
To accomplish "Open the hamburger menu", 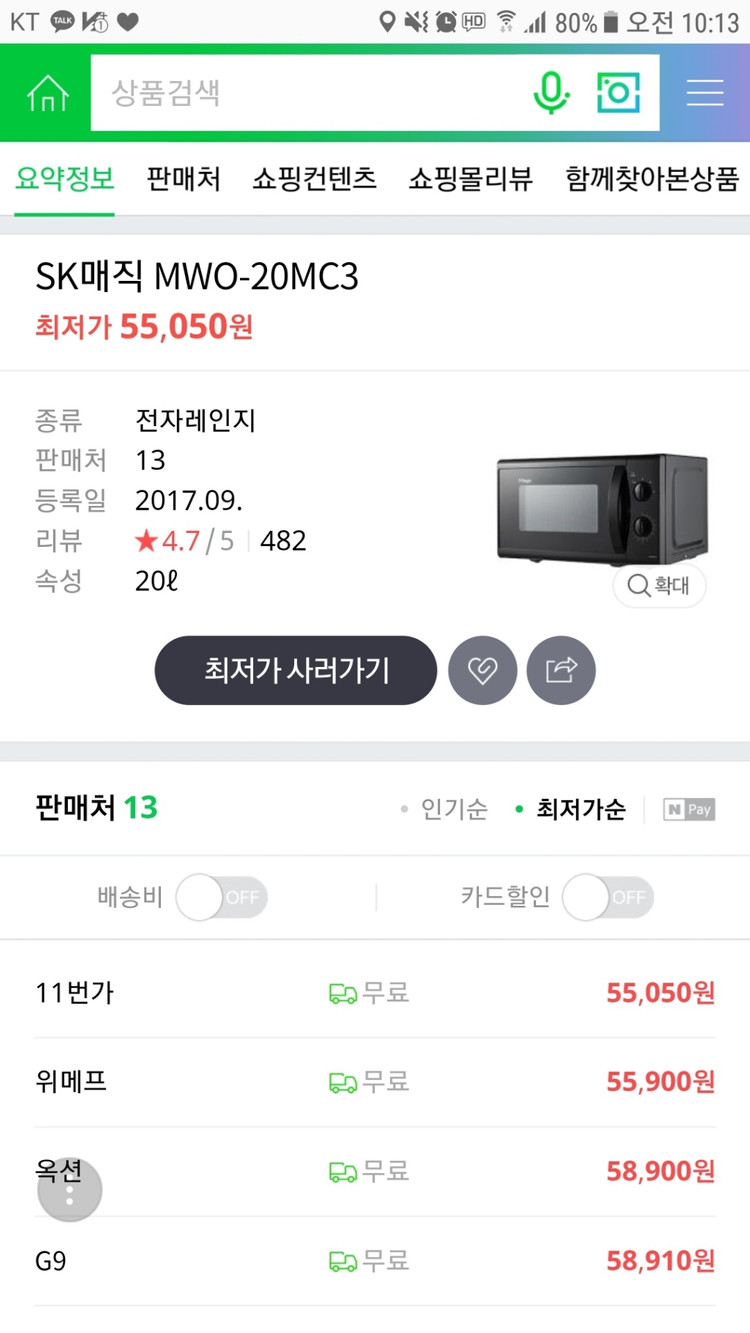I will click(705, 92).
